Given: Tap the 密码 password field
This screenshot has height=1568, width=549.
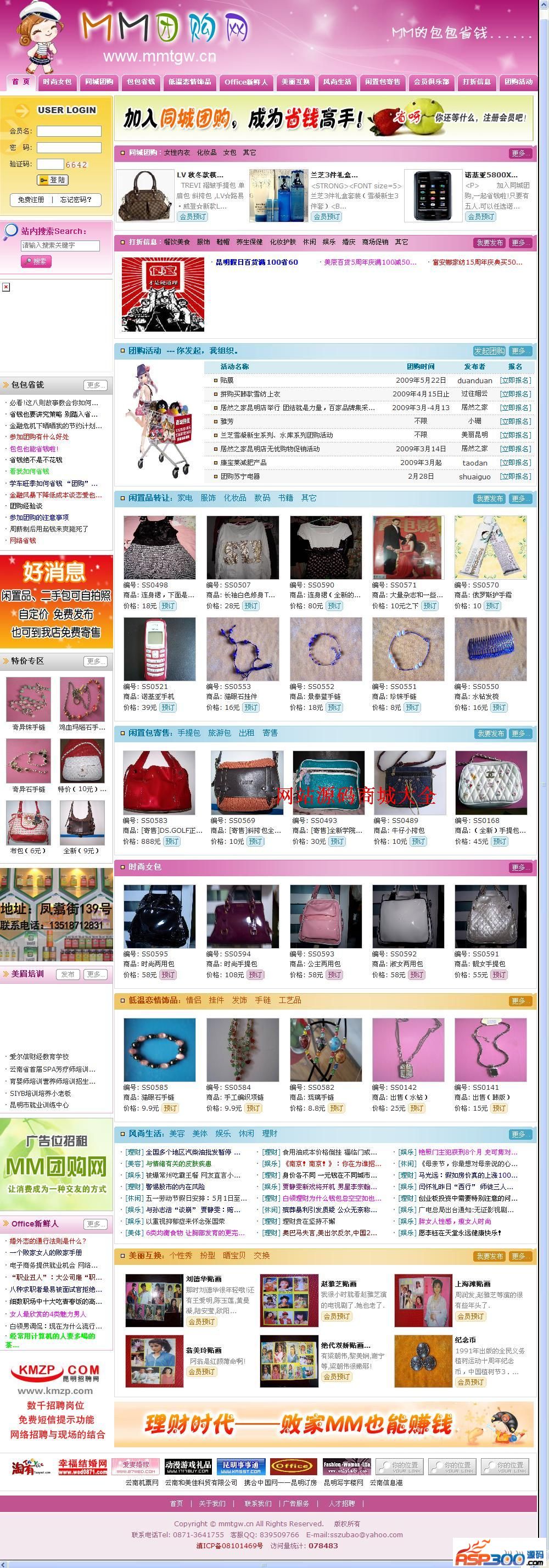Looking at the screenshot, I should pyautogui.click(x=69, y=147).
